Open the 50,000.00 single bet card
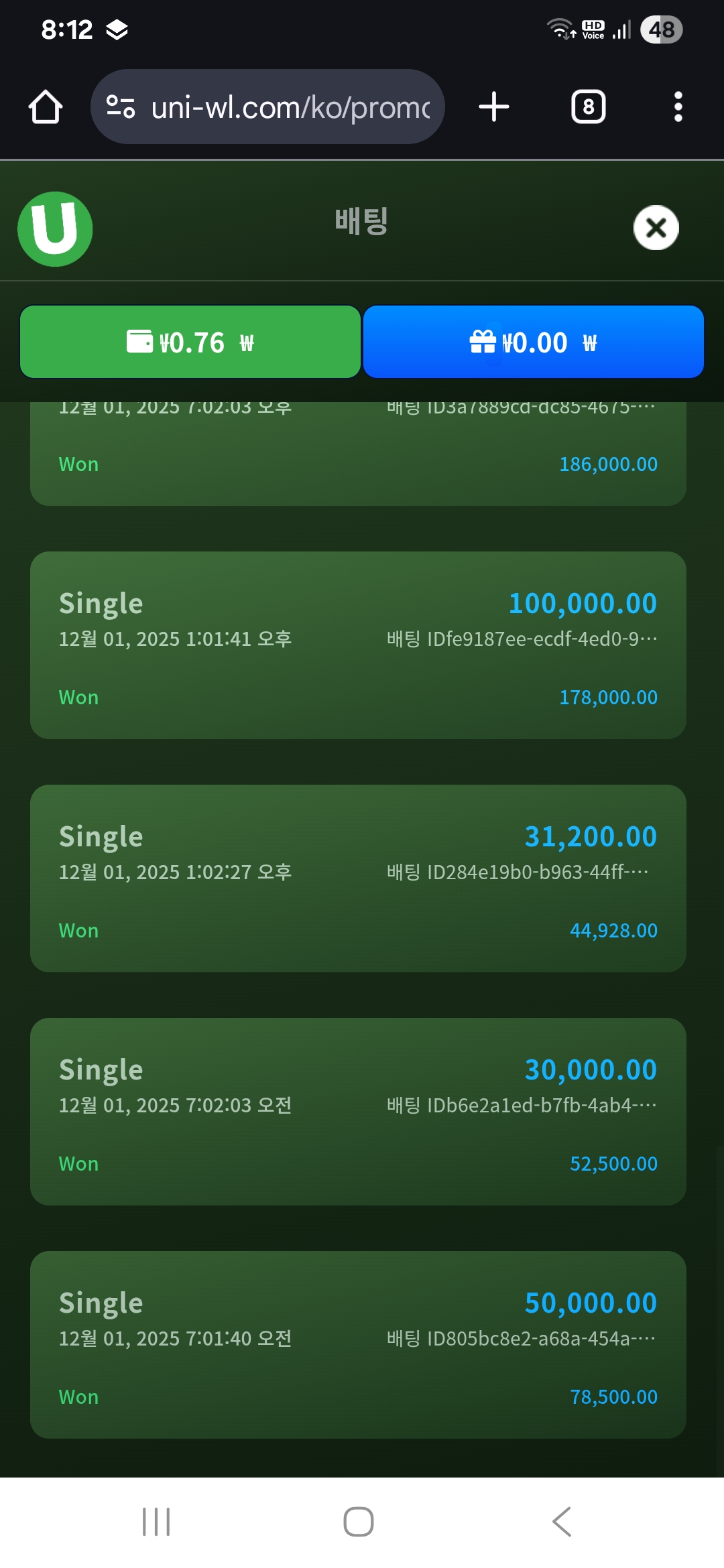The width and height of the screenshot is (724, 1568). [358, 1345]
